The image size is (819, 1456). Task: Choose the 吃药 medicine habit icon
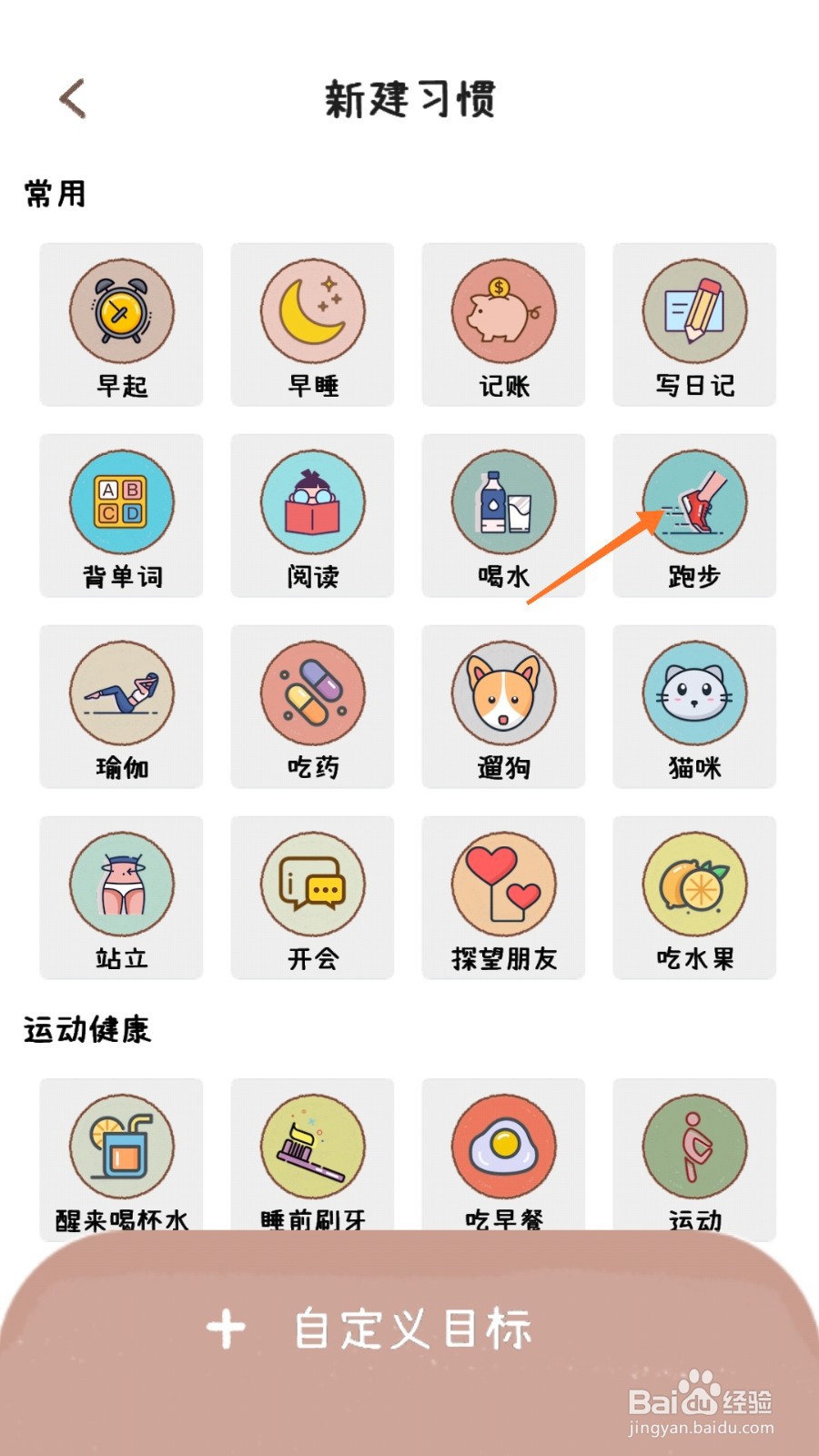tap(312, 693)
